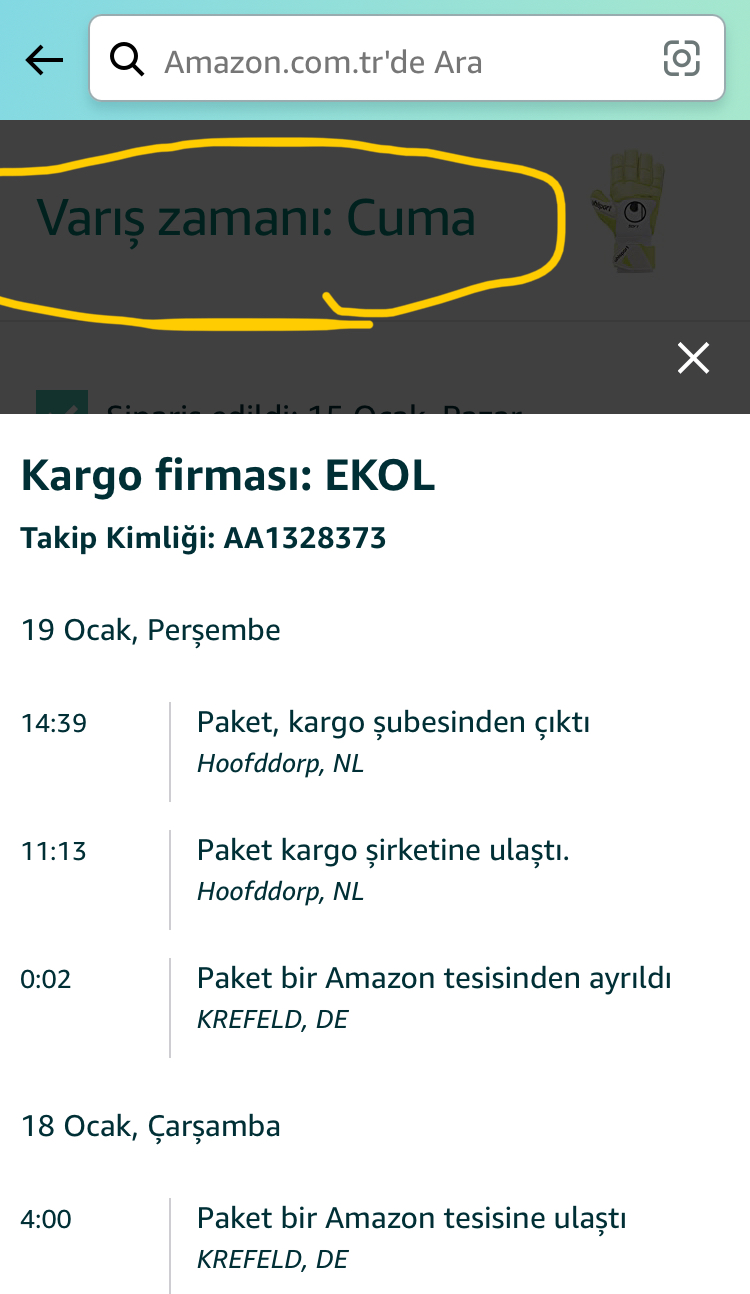The image size is (750, 1294).
Task: Go back using the top arrow
Action: pos(44,61)
